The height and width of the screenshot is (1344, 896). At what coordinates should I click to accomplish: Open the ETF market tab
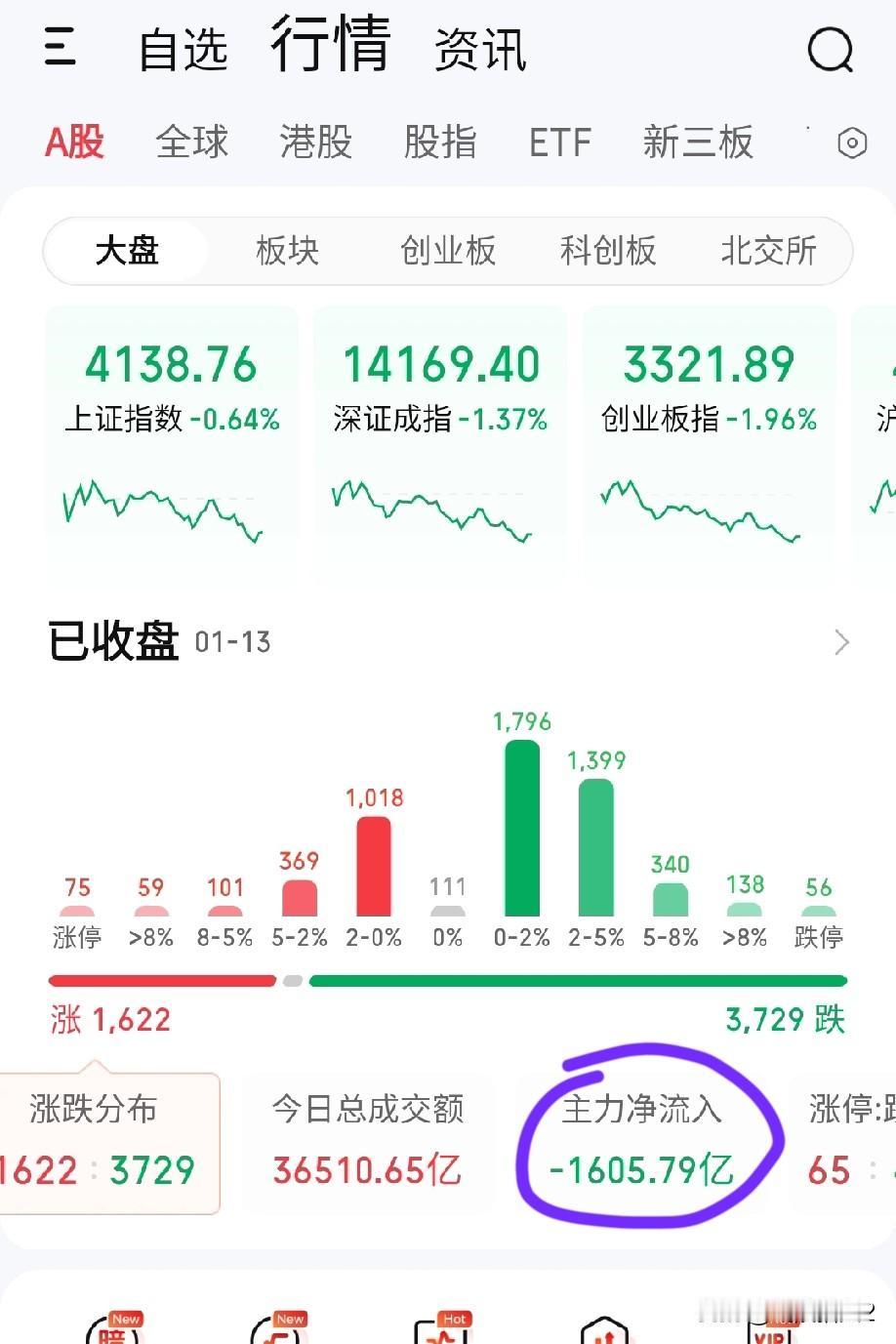click(560, 143)
